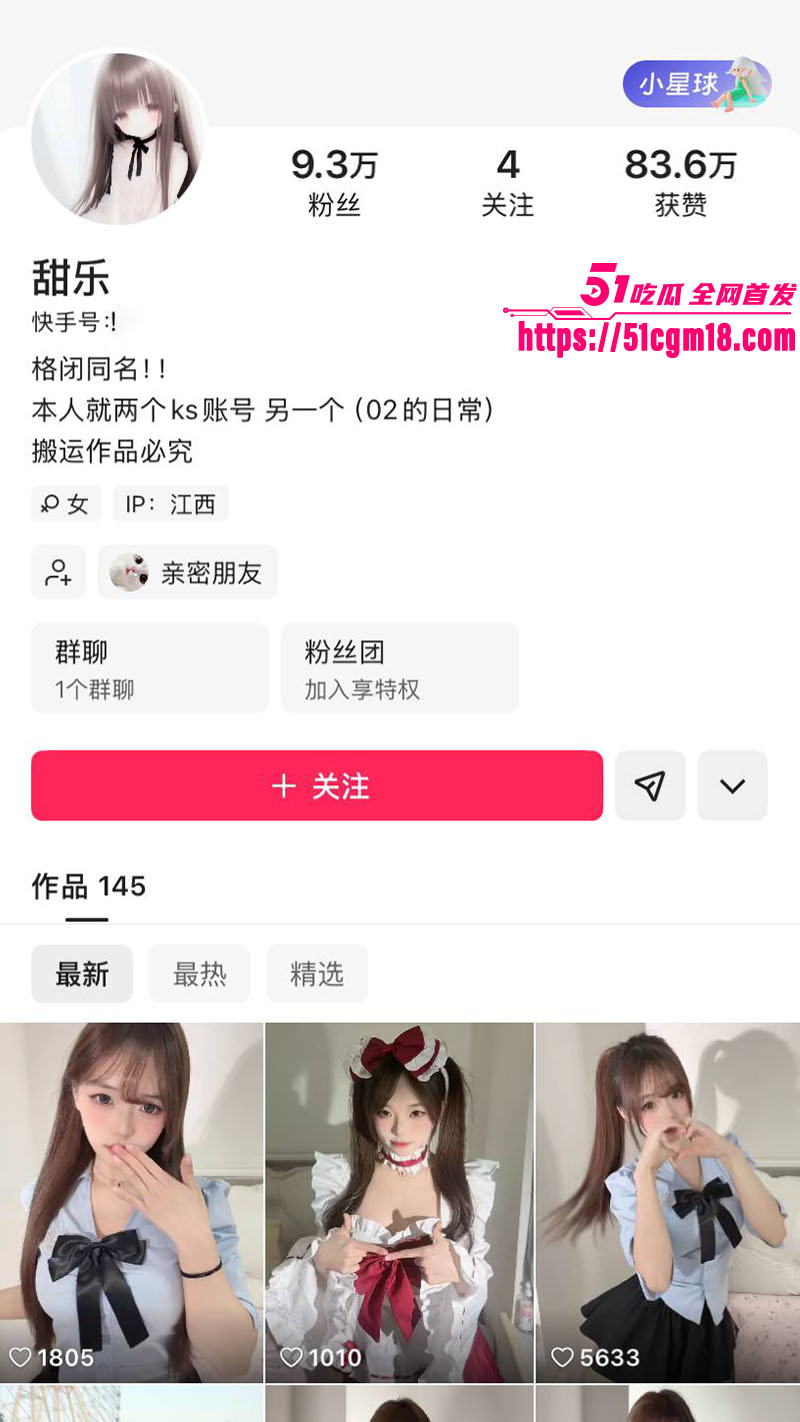Show 精选 featured works

coord(316,974)
